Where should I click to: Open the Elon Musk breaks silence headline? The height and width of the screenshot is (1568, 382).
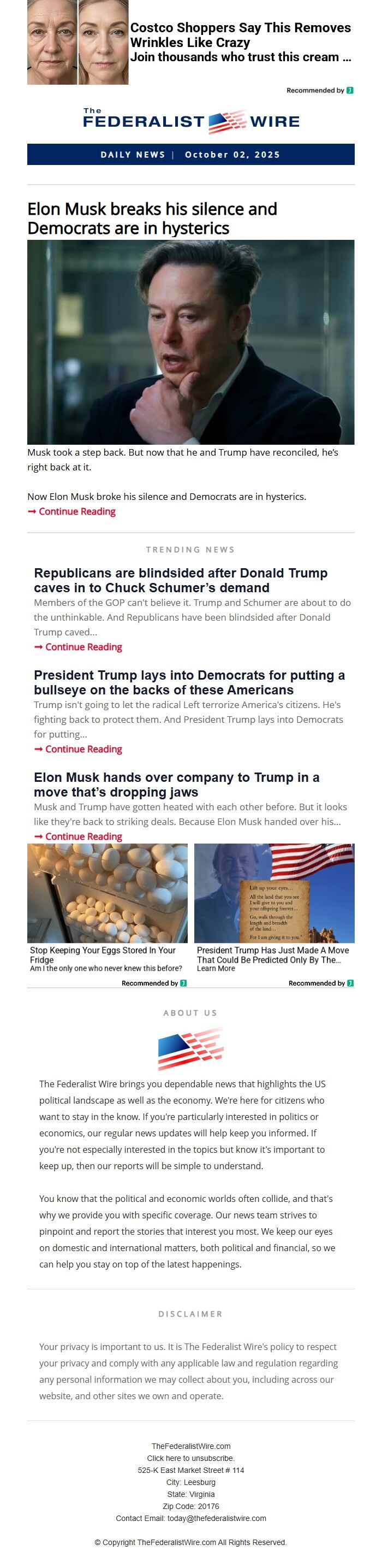152,219
